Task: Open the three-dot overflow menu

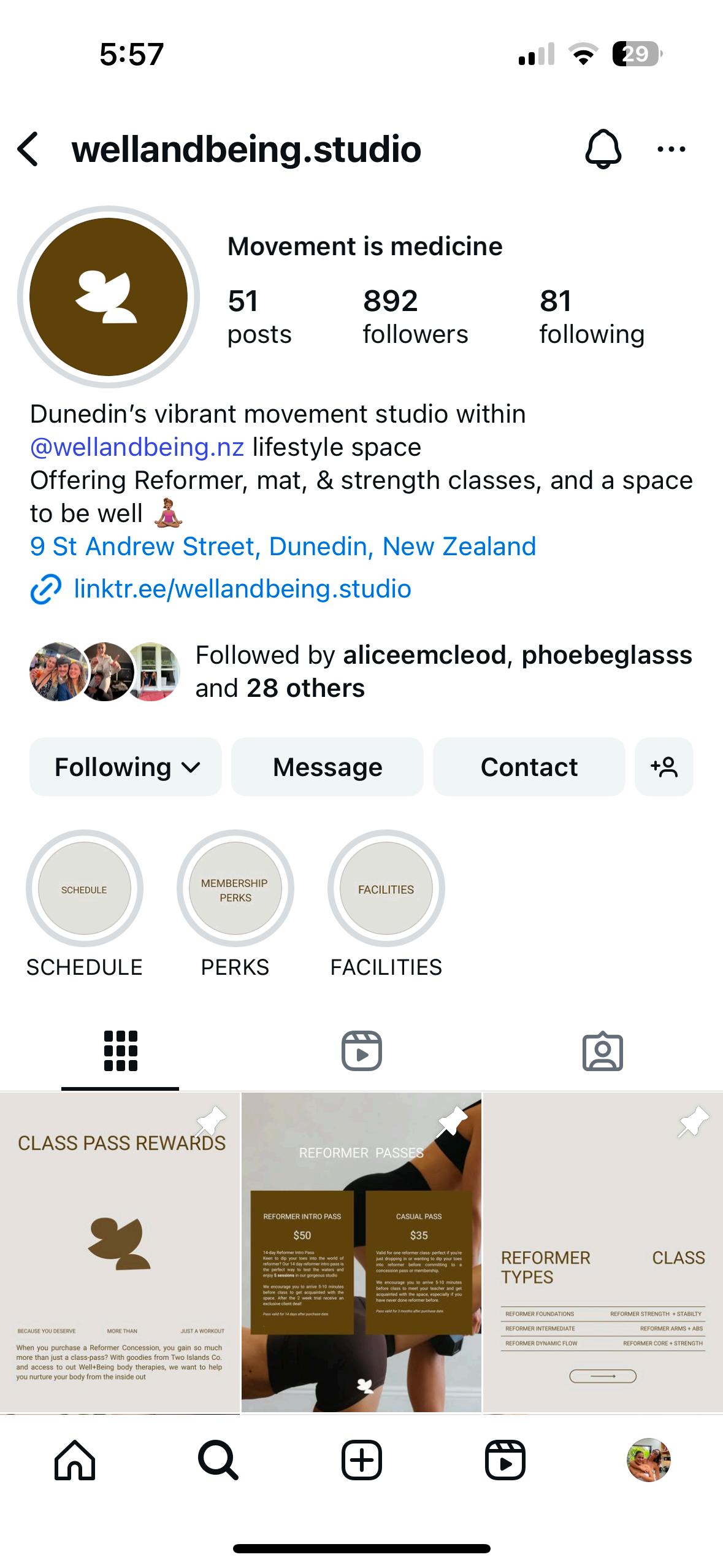Action: pyautogui.click(x=671, y=149)
